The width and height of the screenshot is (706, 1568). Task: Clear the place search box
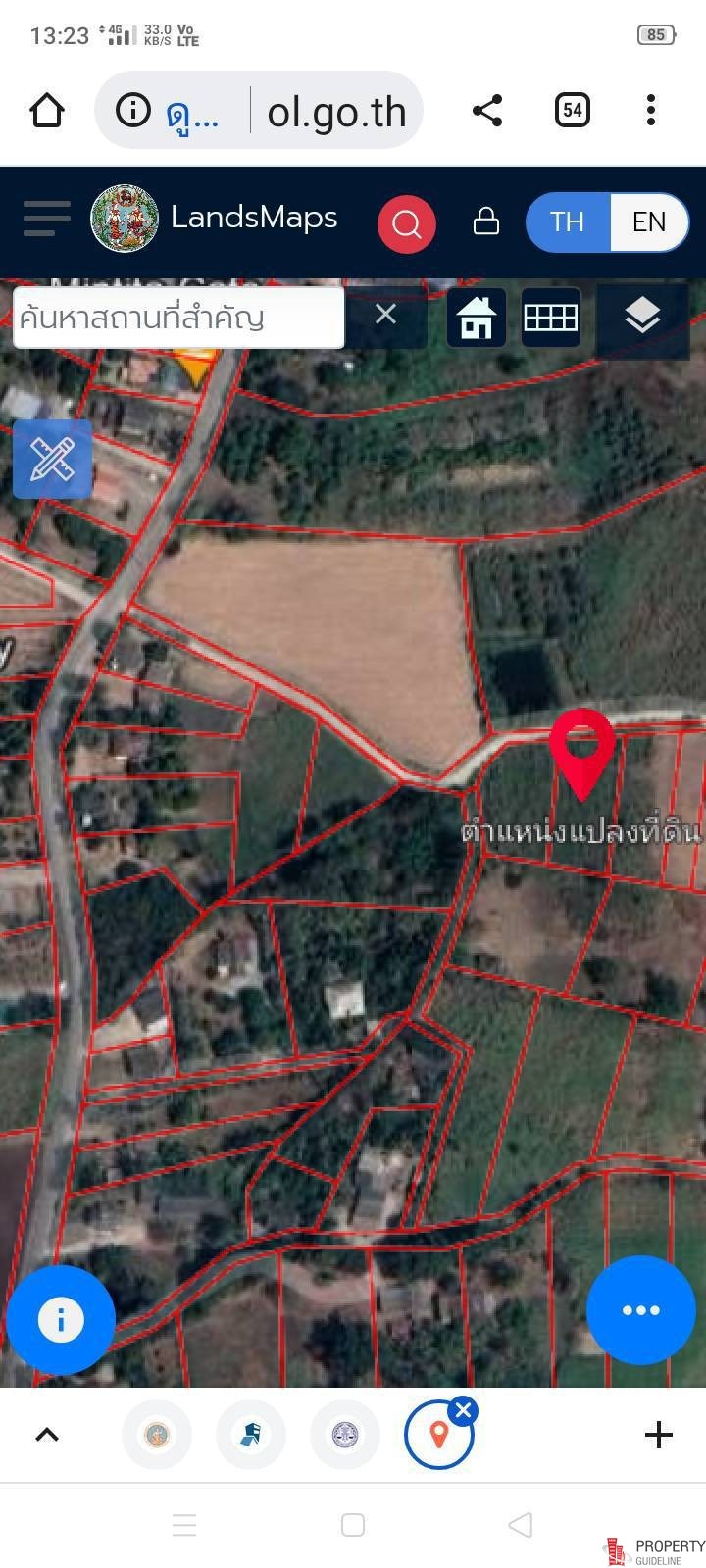[386, 315]
